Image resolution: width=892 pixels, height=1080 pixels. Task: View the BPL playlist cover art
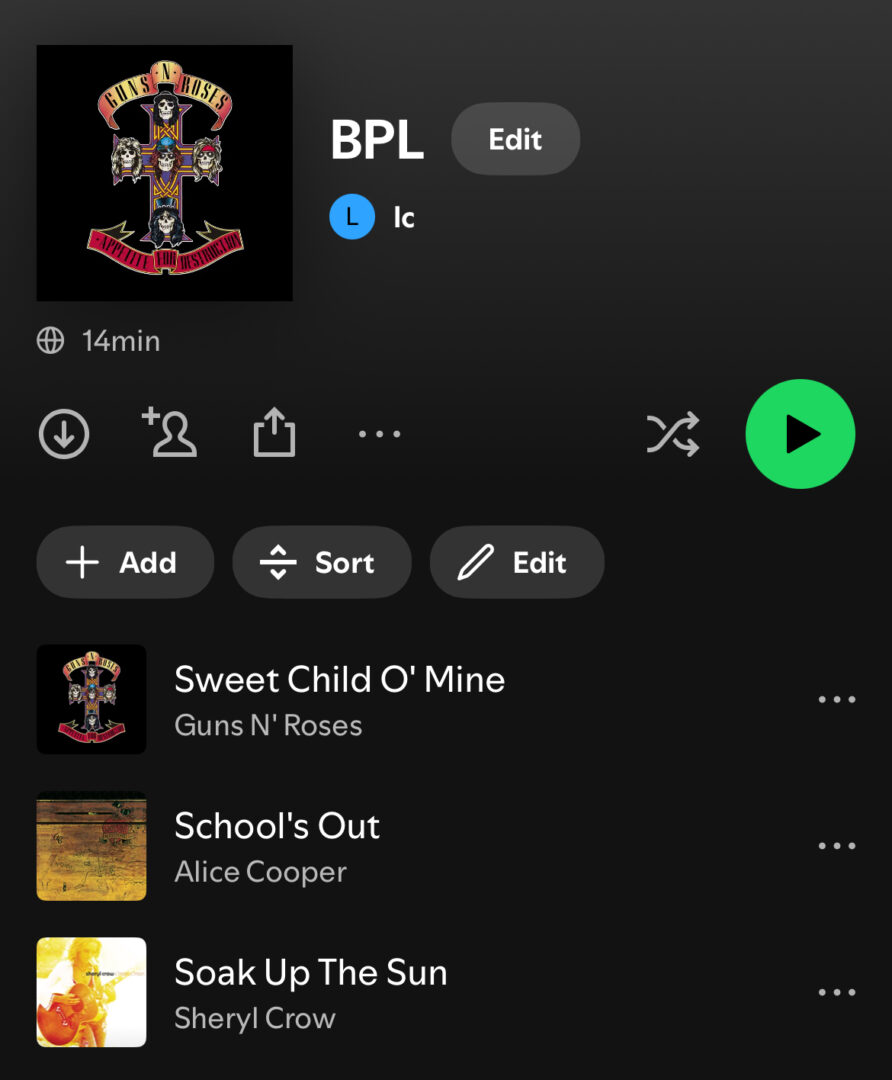165,173
